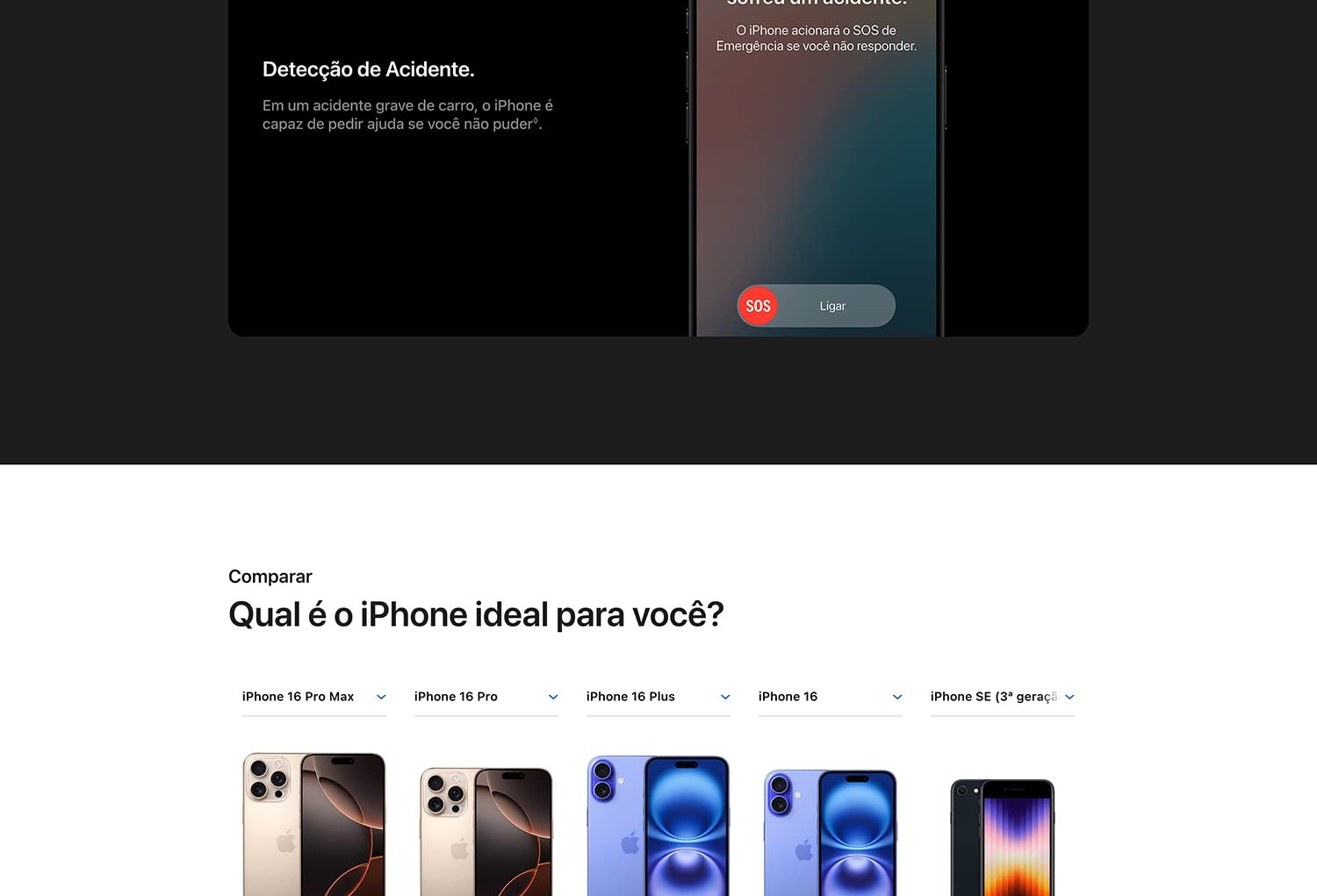The image size is (1317, 896).
Task: Open the iPhone SE (3ª geração) dropdown
Action: click(x=1002, y=697)
